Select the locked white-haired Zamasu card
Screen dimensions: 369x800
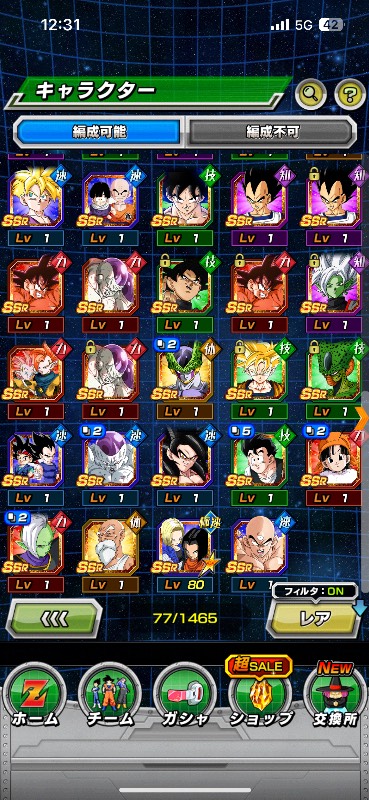pyautogui.click(x=334, y=292)
